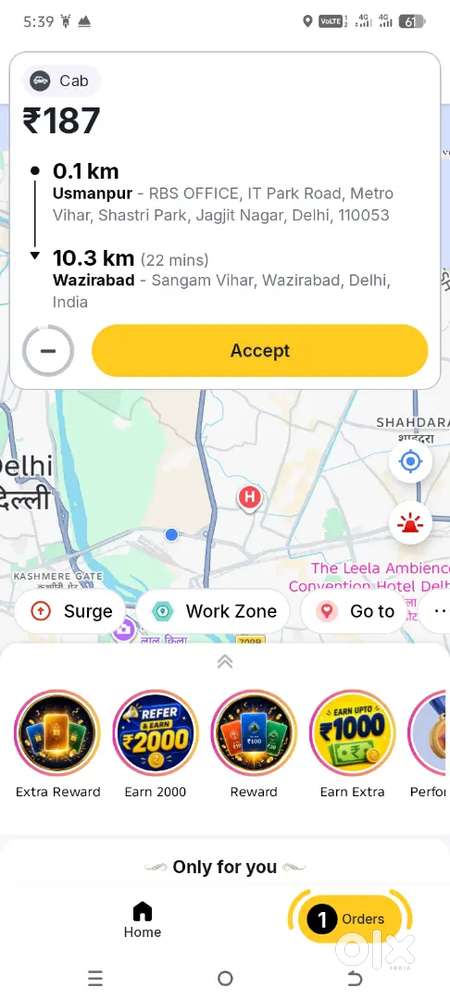The image size is (450, 1000).
Task: Go back using the system back button
Action: tap(354, 978)
